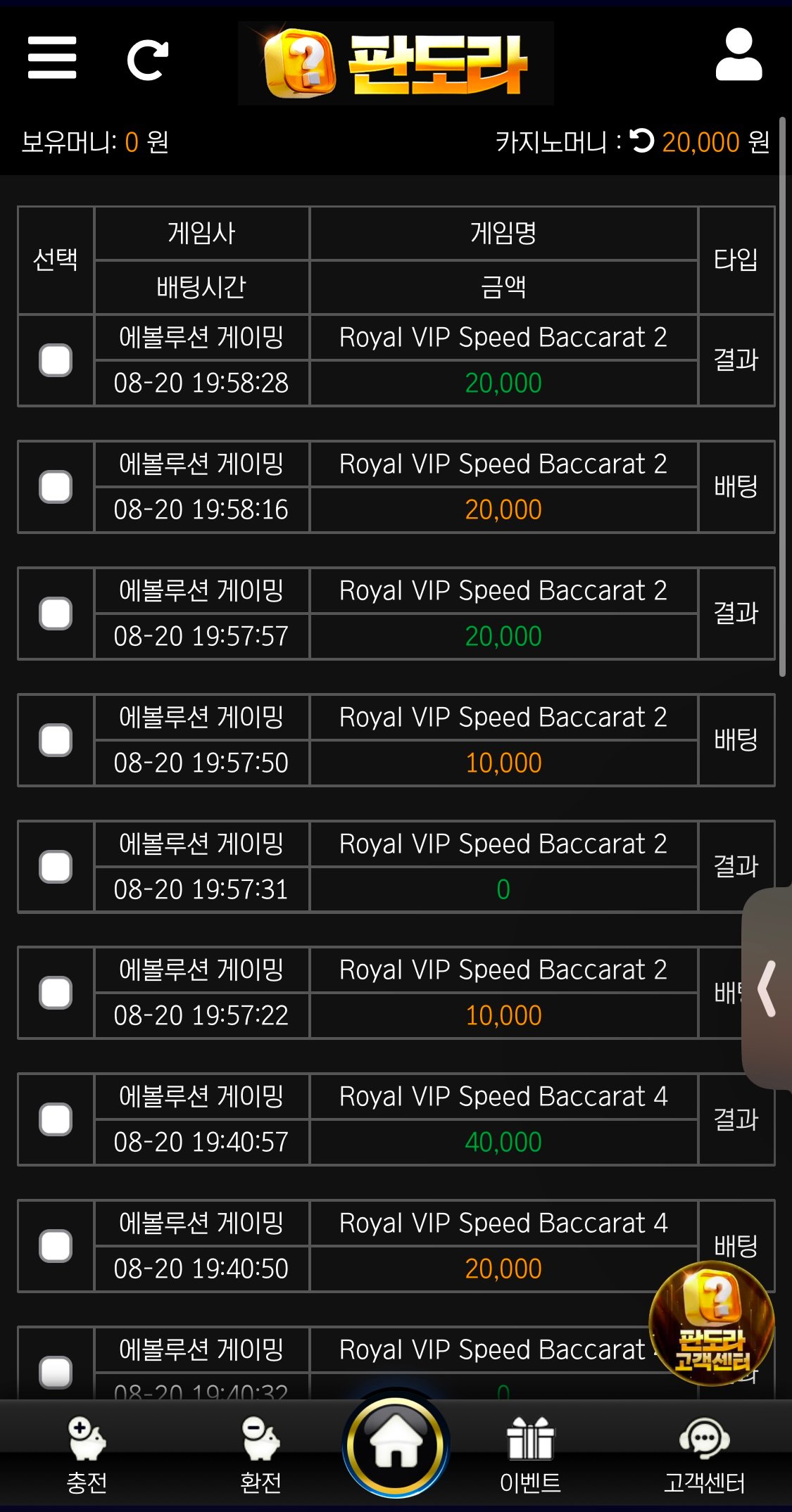
Task: Refresh the page with the reload icon
Action: coord(147,61)
